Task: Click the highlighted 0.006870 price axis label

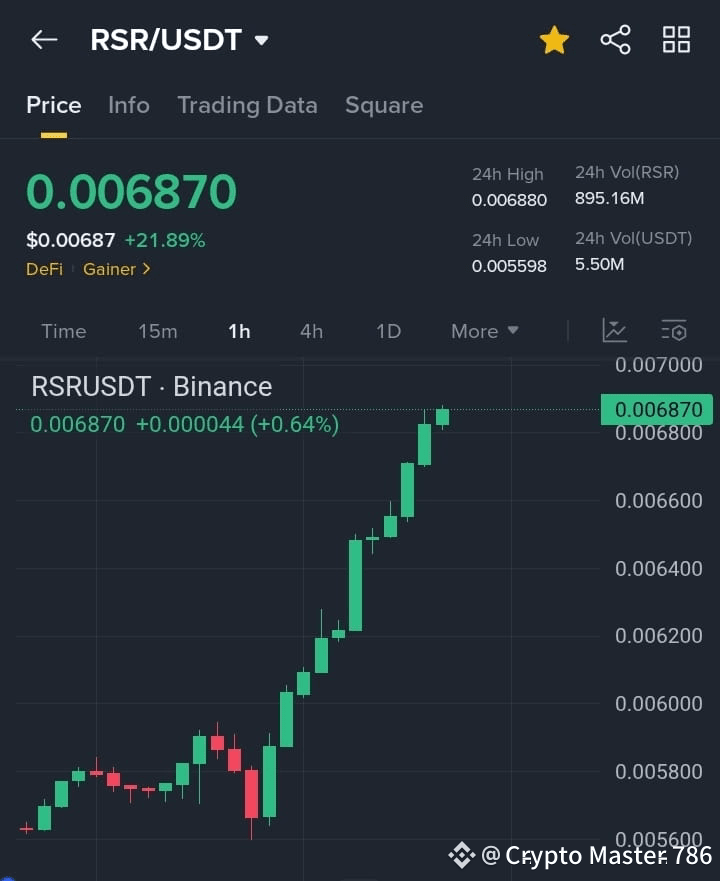Action: (657, 409)
